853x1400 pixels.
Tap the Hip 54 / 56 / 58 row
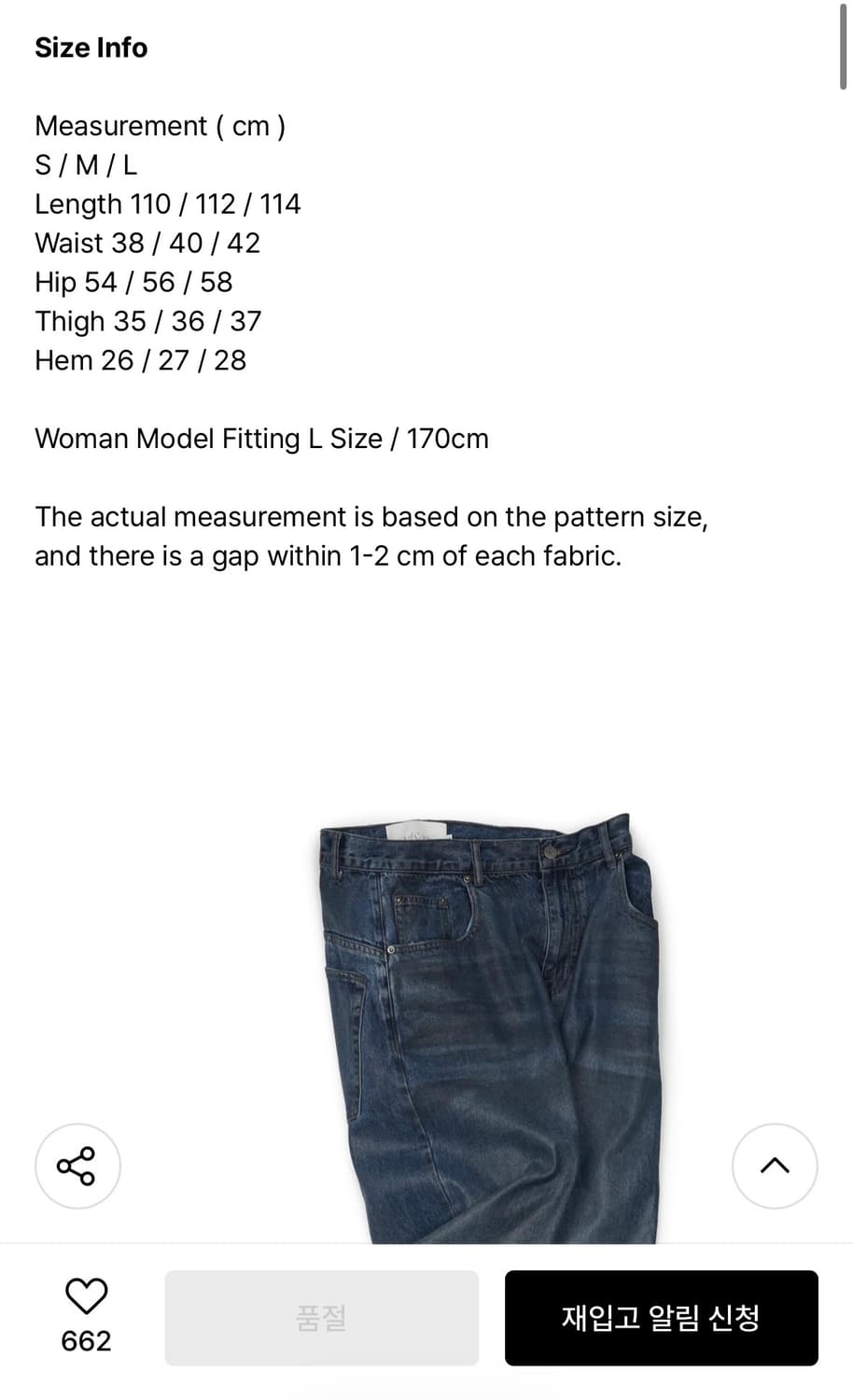(133, 282)
